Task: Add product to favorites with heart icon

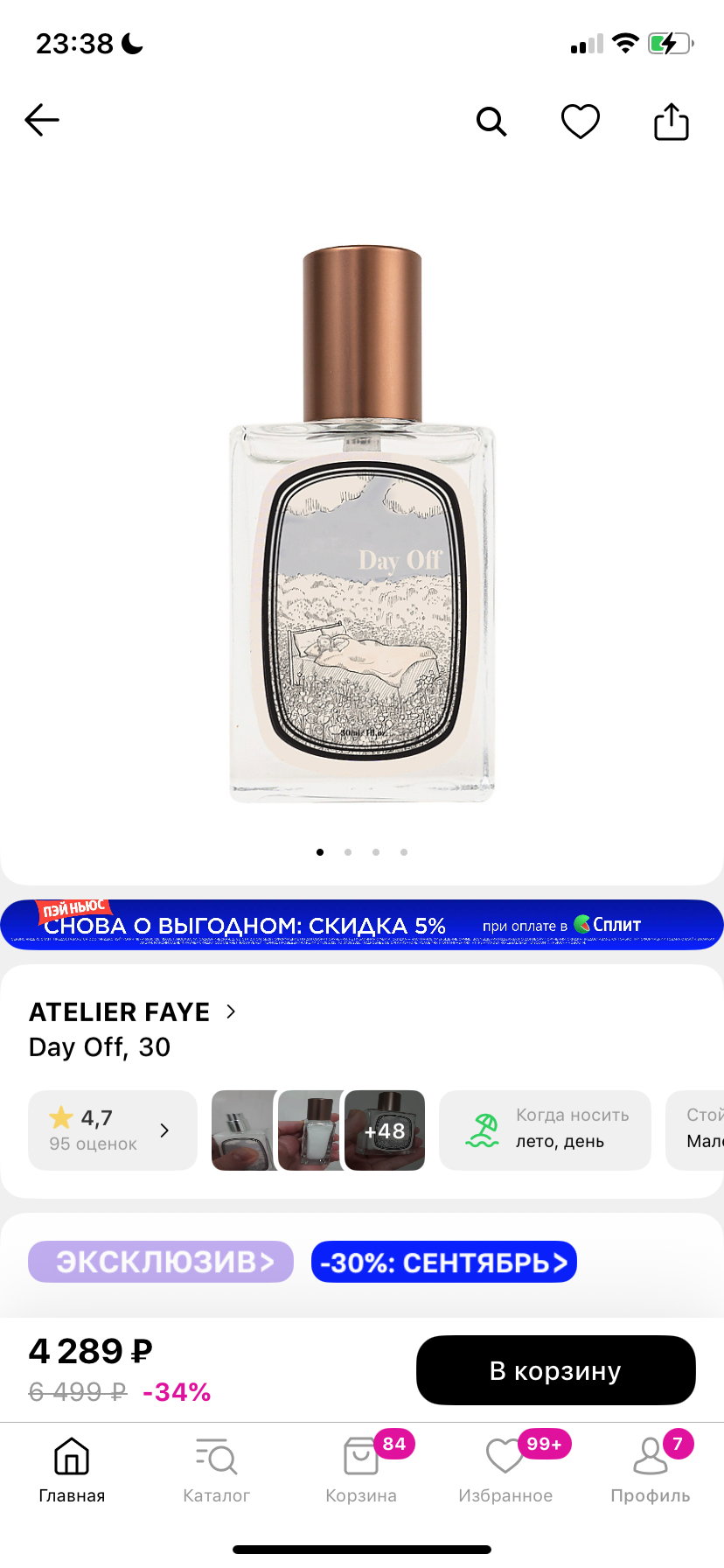Action: pos(581,122)
